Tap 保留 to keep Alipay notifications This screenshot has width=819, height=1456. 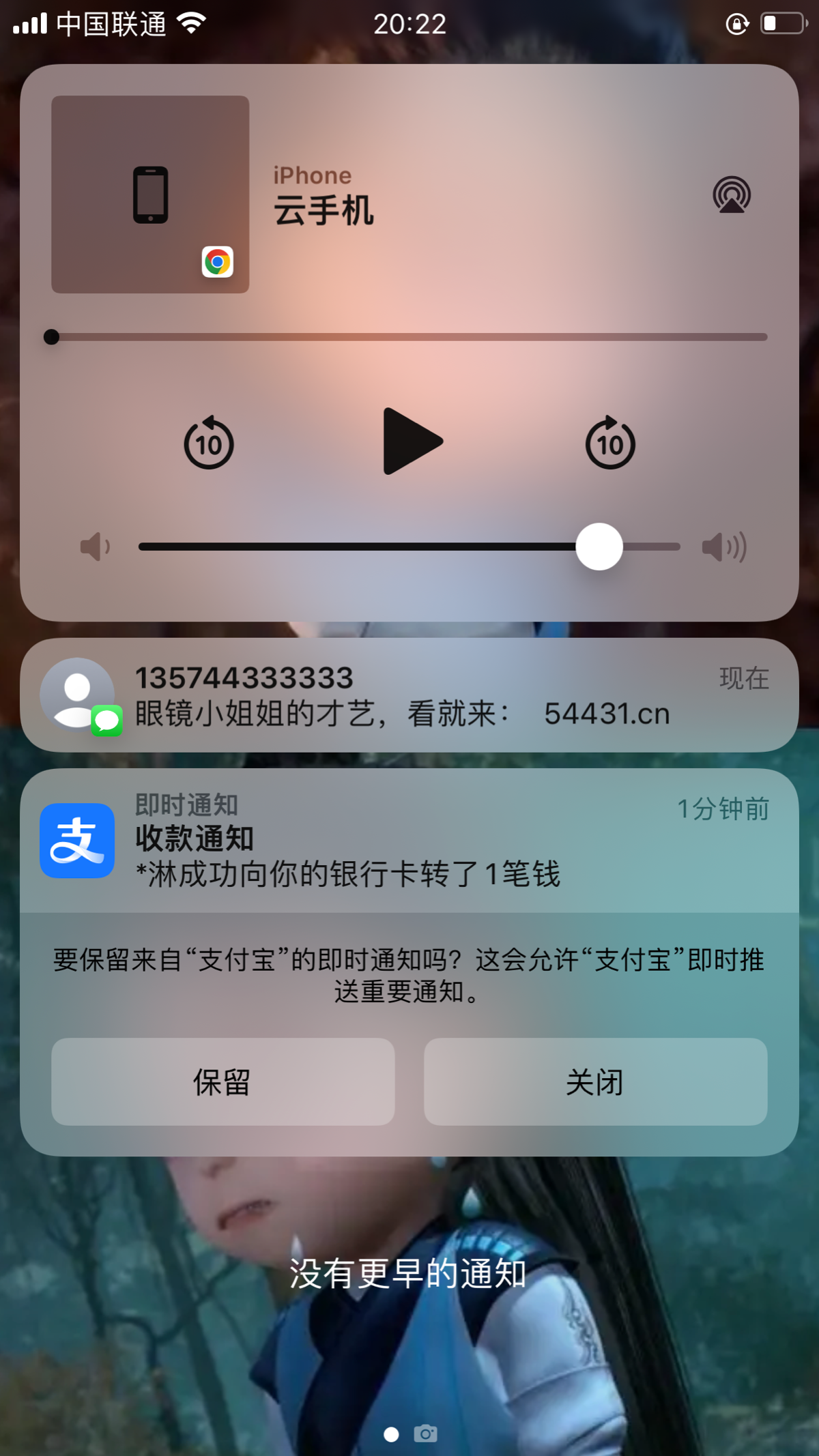[223, 1081]
